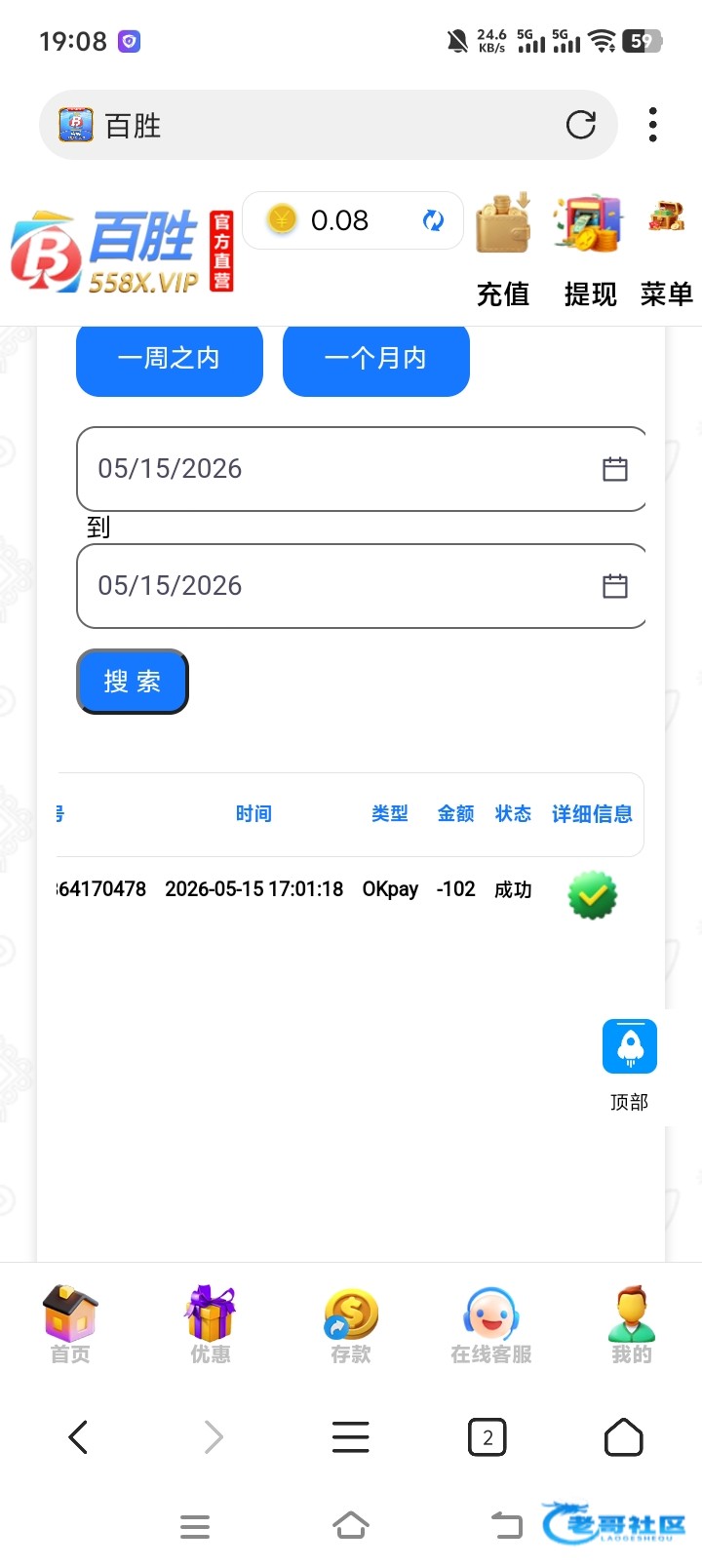
Task: Open the 我的 profile tab
Action: pyautogui.click(x=632, y=1324)
